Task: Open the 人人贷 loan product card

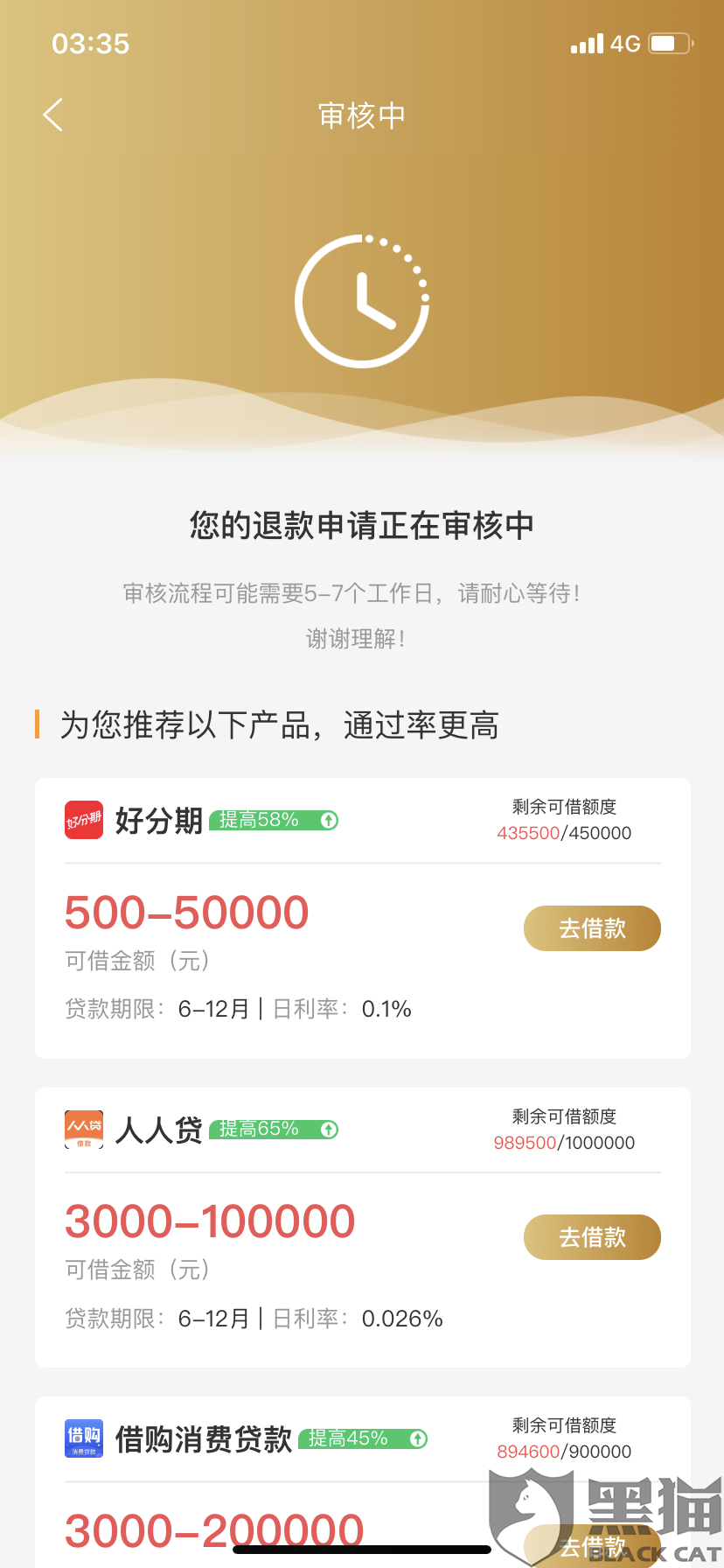Action: 363,1228
